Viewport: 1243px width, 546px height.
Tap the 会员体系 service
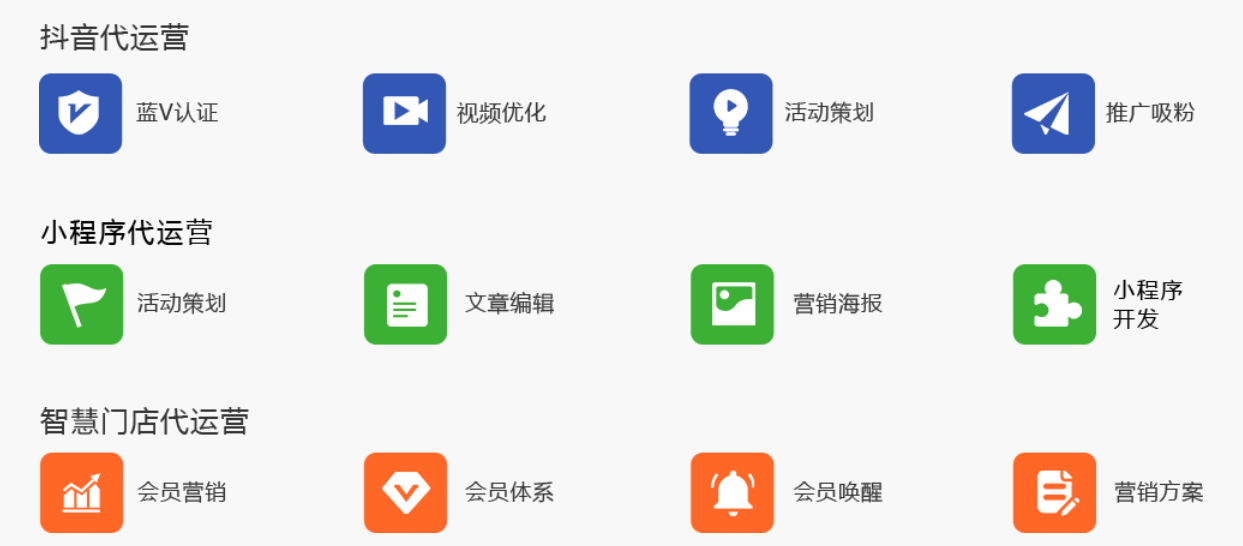point(405,492)
